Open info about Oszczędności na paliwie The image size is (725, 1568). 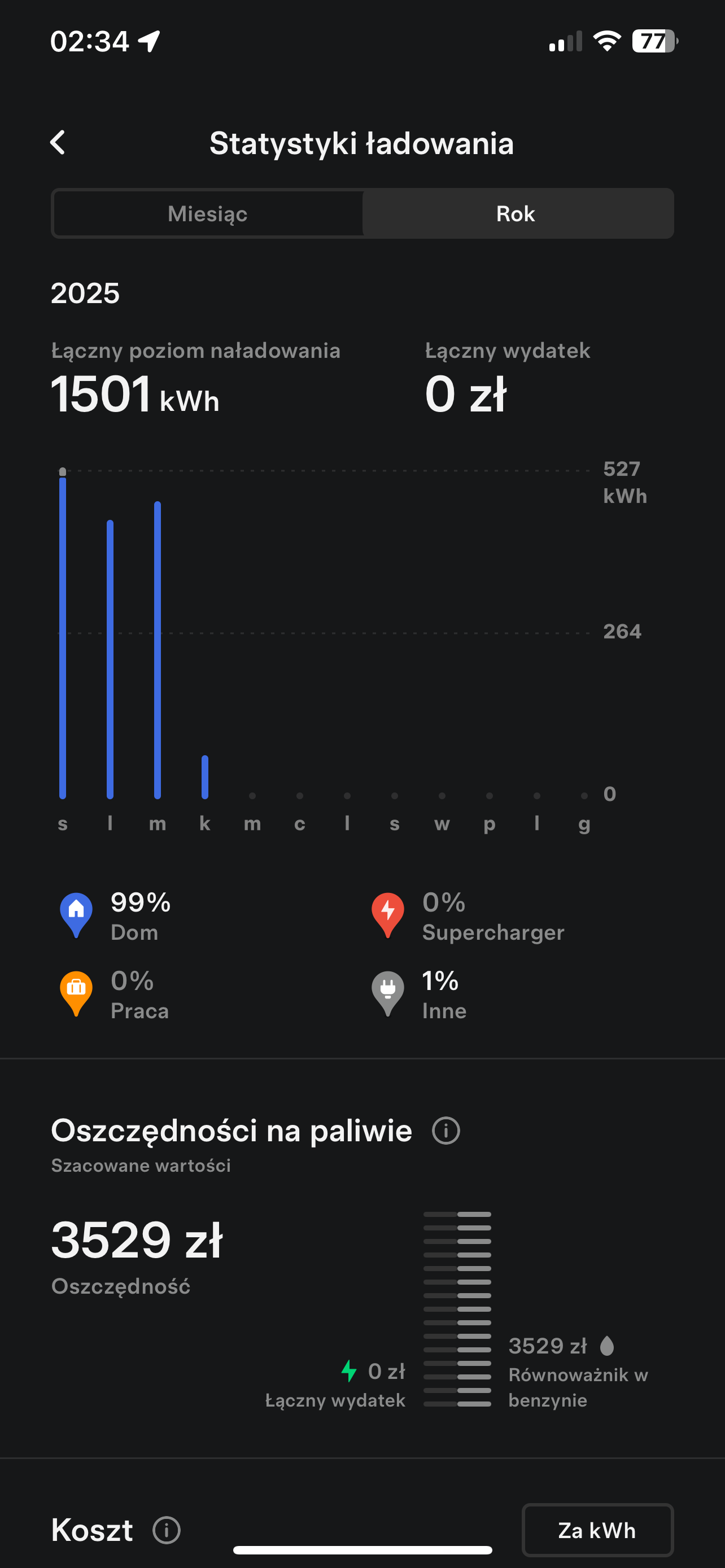446,1131
